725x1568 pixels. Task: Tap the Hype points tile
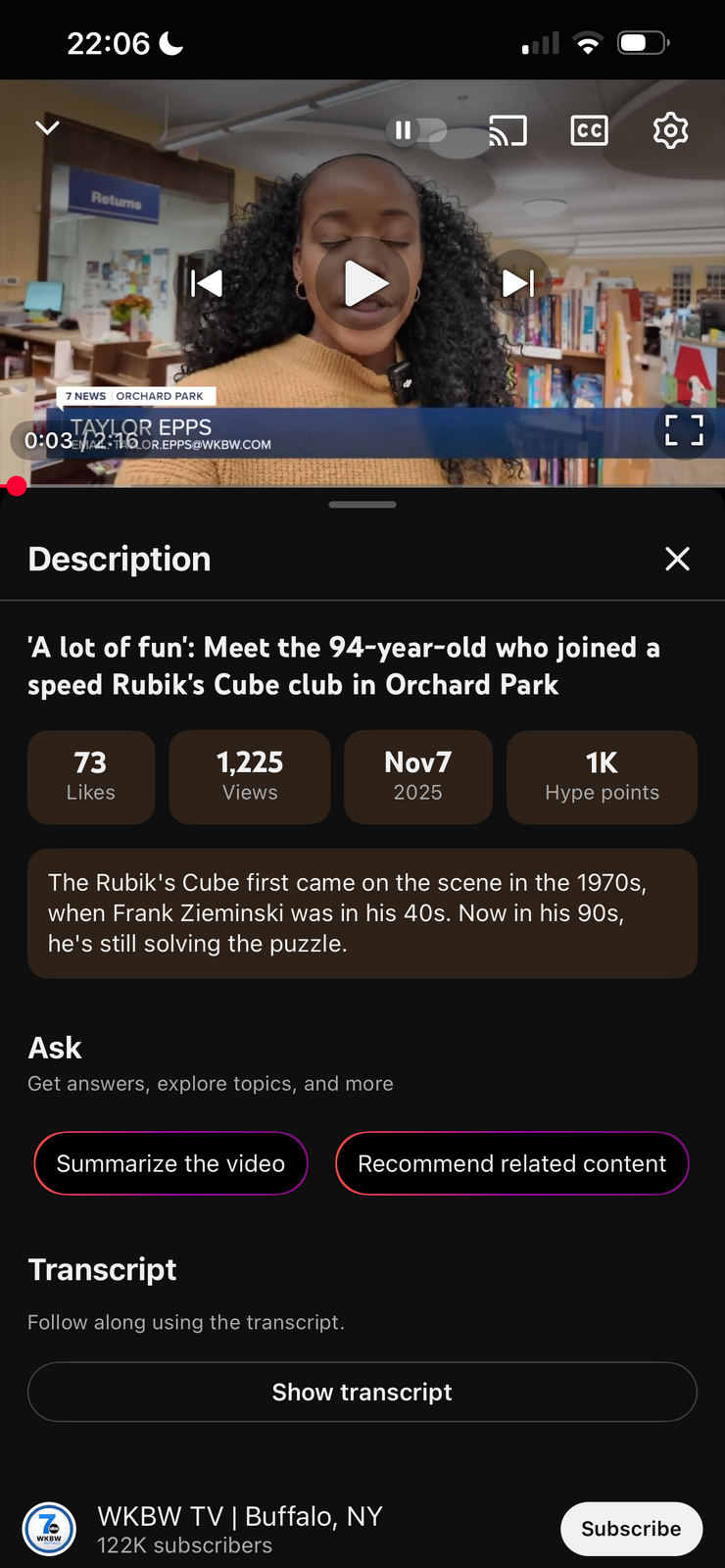(x=602, y=777)
